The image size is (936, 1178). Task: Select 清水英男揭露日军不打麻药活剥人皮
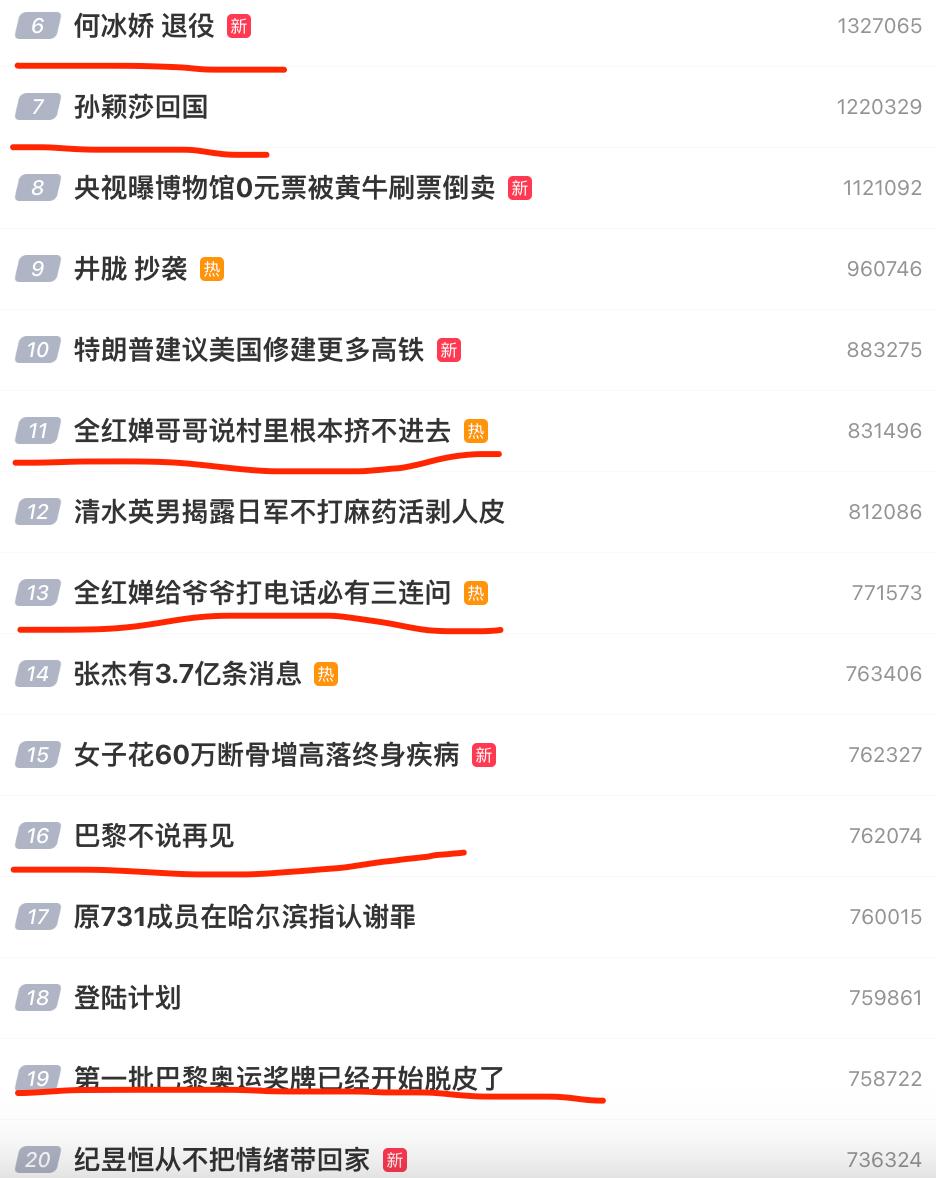[x=289, y=512]
